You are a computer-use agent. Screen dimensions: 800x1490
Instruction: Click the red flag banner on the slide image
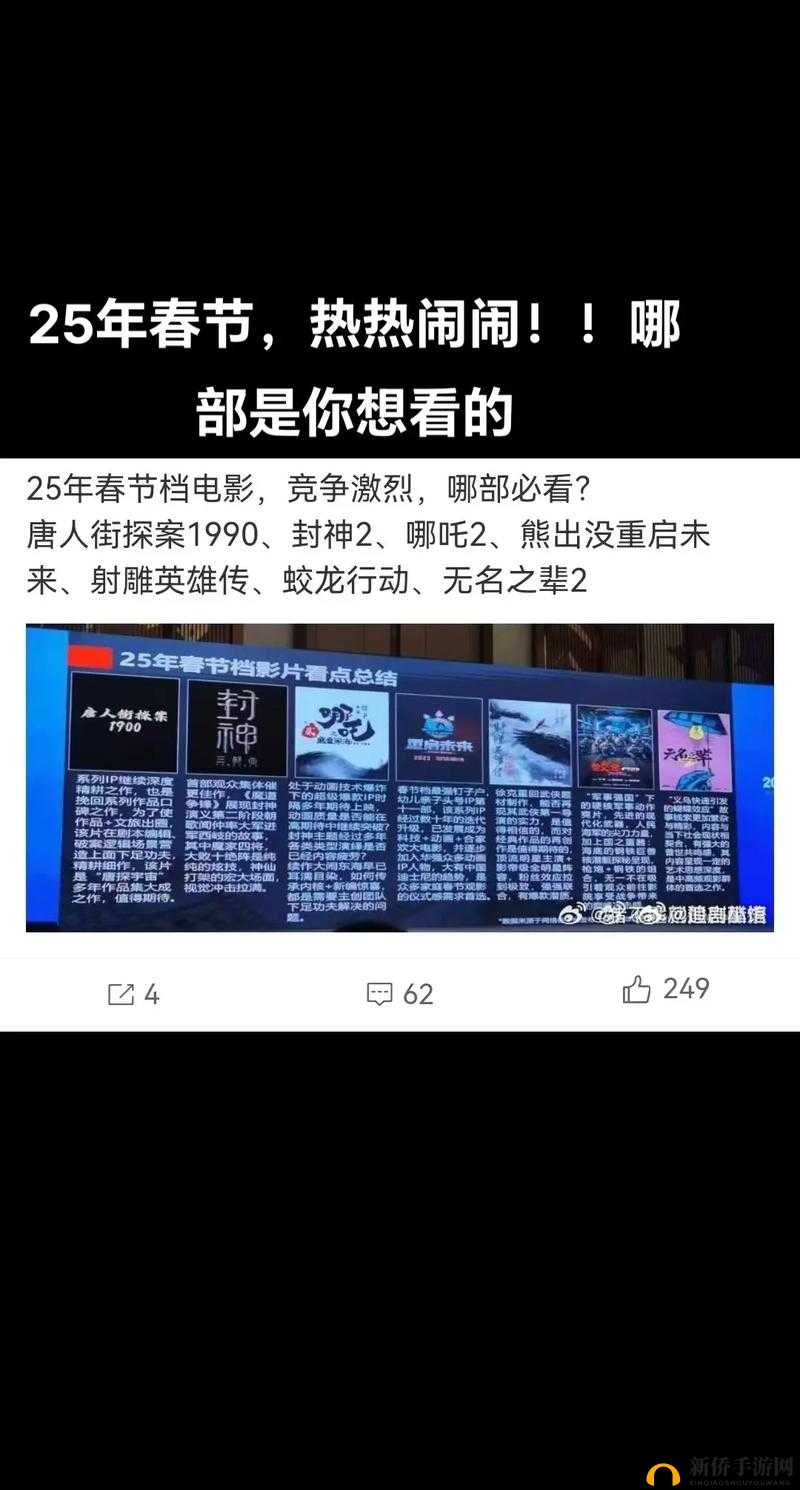(x=90, y=655)
